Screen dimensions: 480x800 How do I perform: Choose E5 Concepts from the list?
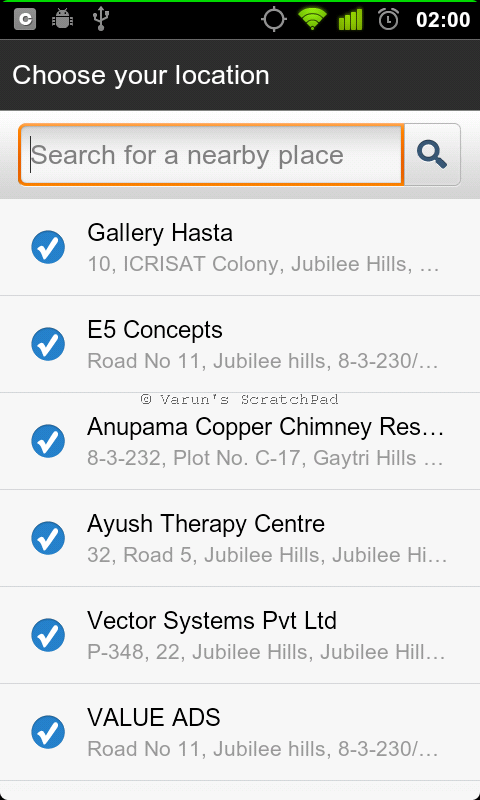(240, 344)
